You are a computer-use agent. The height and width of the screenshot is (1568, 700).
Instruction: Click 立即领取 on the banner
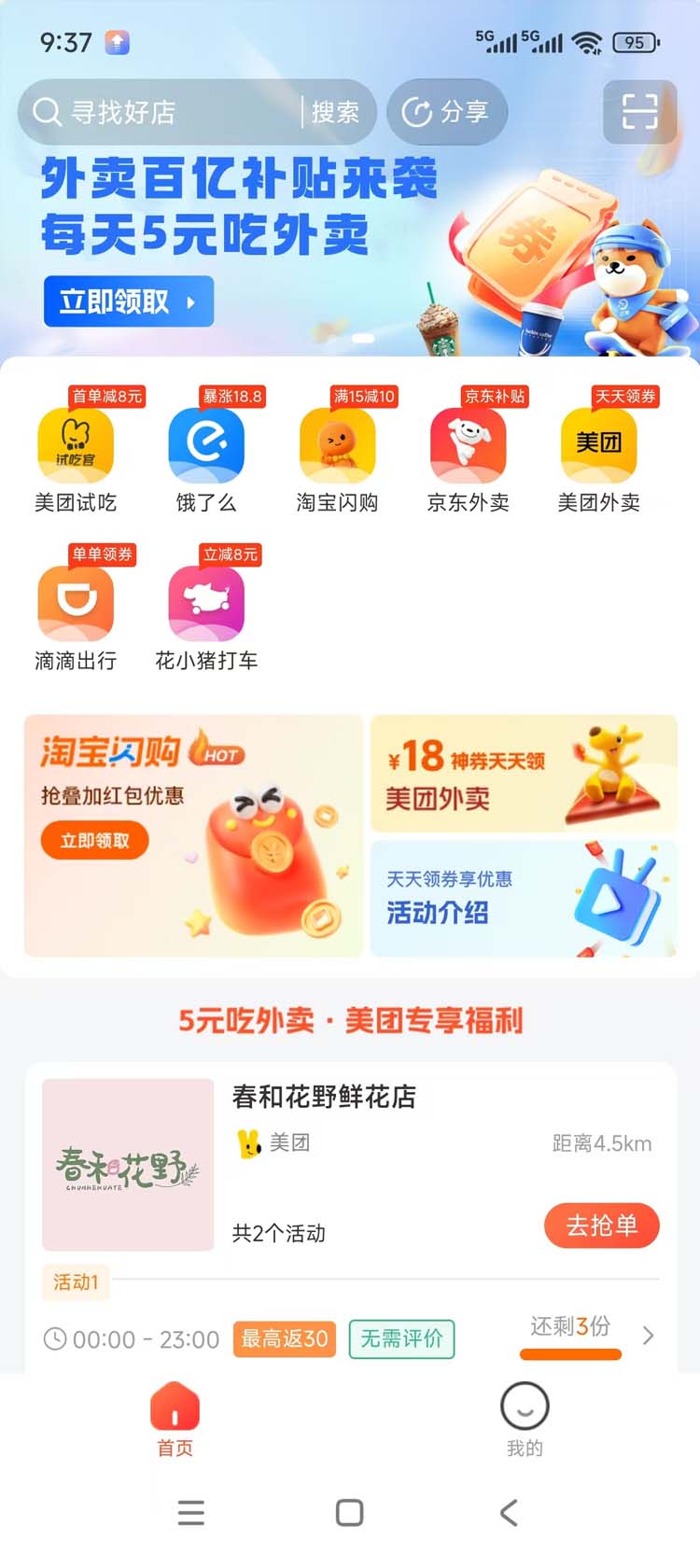tap(128, 301)
